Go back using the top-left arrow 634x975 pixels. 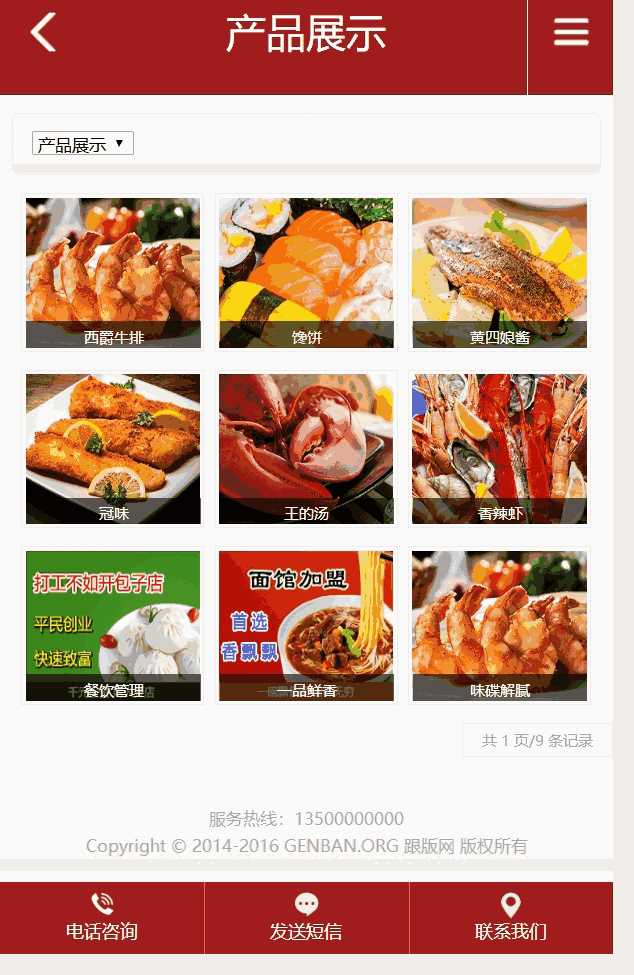[42, 33]
